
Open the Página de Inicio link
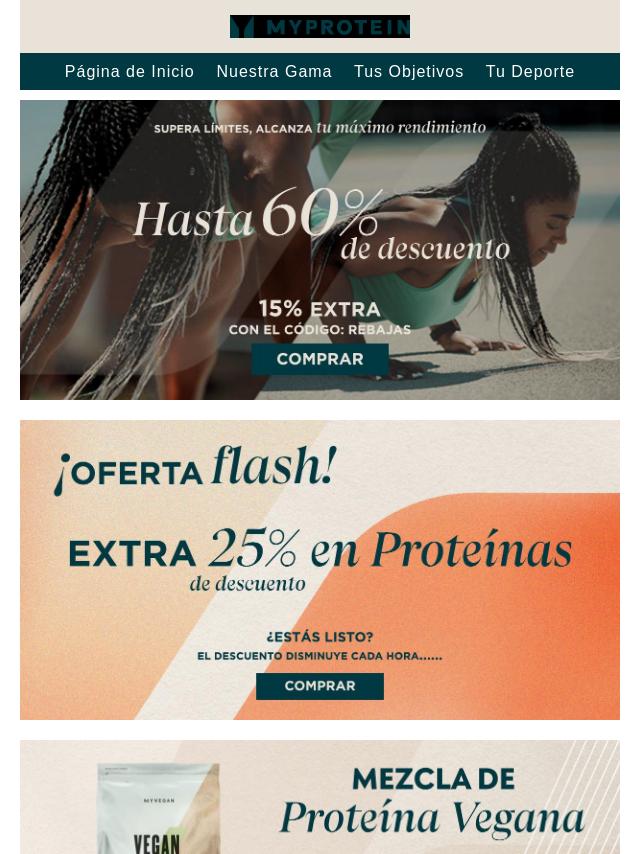[129, 72]
